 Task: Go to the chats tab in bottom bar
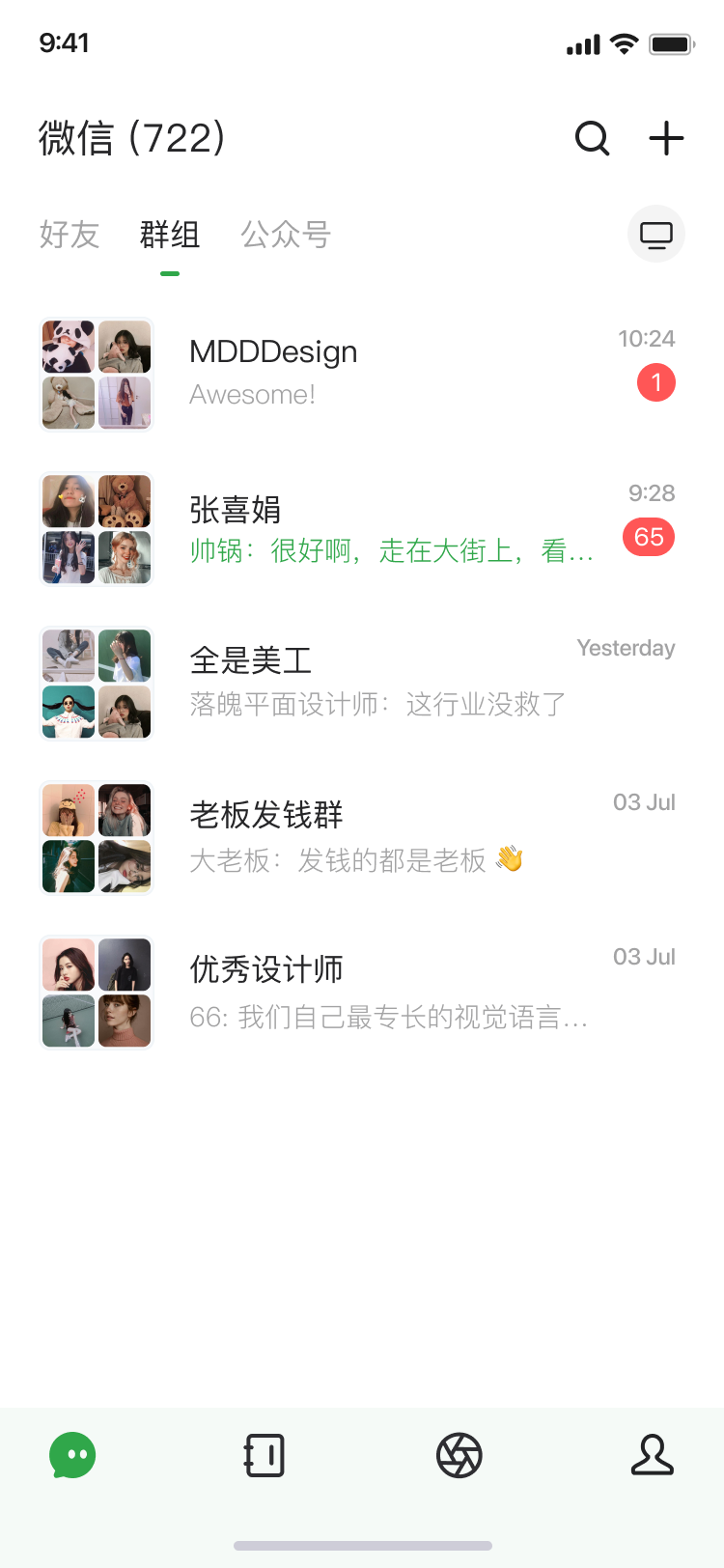pos(73,1455)
